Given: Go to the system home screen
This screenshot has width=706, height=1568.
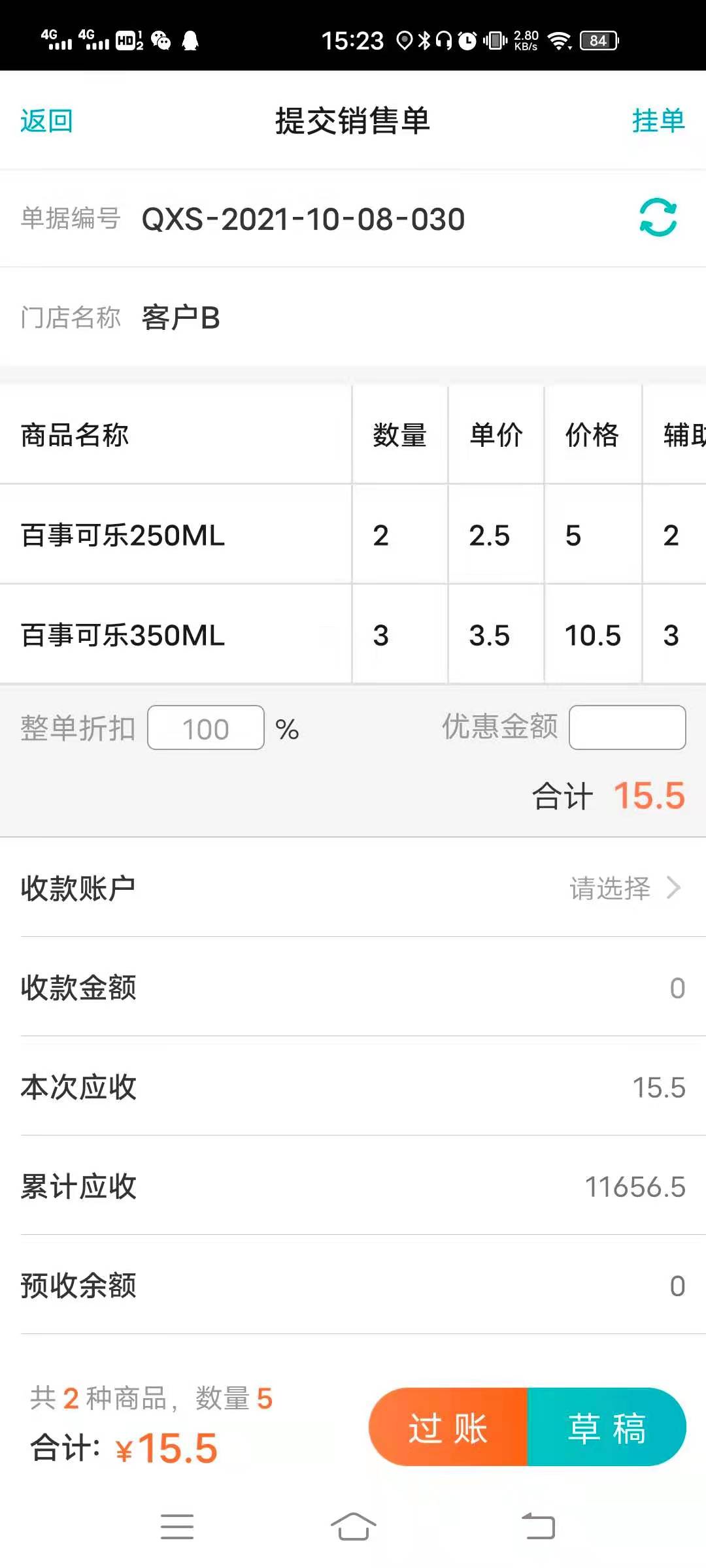Looking at the screenshot, I should [x=353, y=1527].
